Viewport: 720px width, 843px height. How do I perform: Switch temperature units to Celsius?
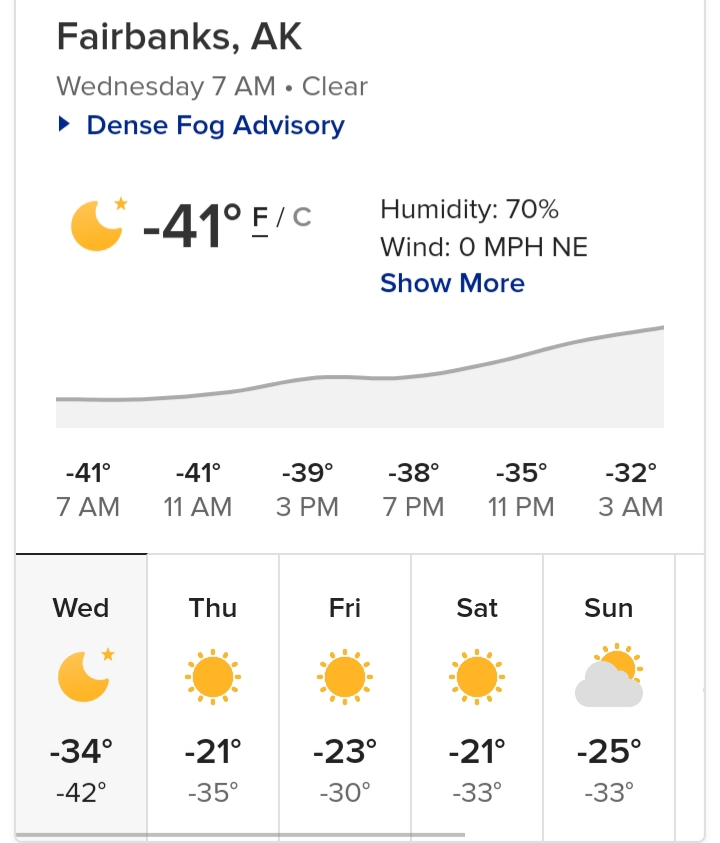(301, 216)
